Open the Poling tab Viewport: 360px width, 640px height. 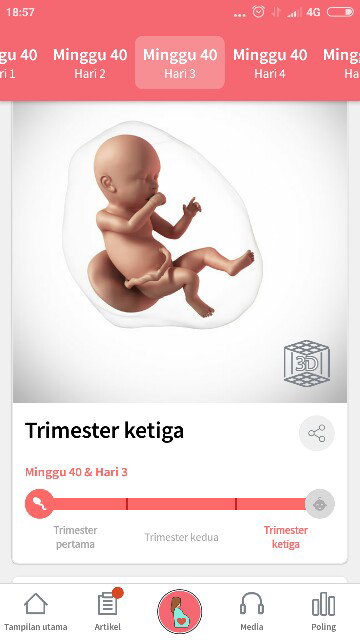(x=323, y=612)
